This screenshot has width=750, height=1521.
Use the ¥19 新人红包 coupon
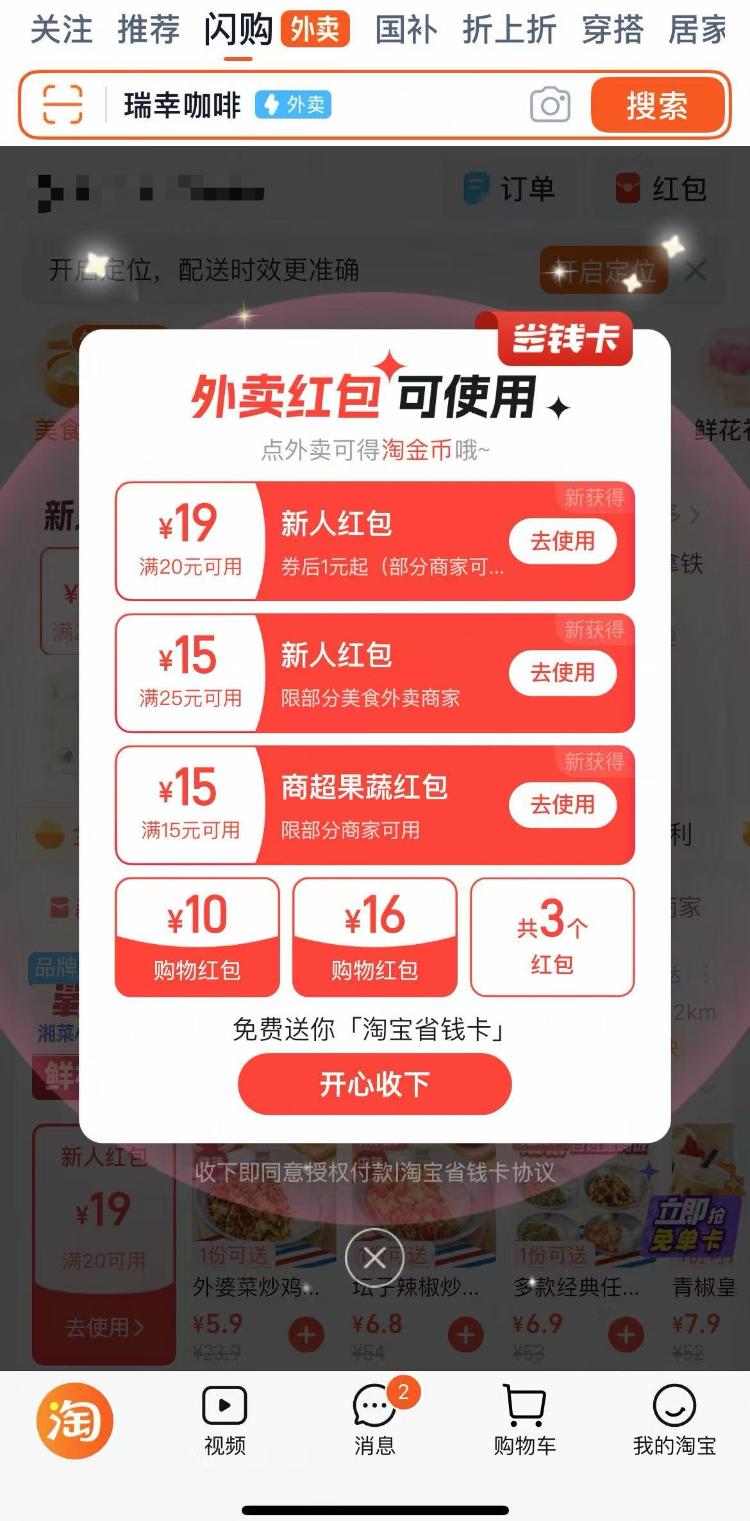pyautogui.click(x=562, y=541)
